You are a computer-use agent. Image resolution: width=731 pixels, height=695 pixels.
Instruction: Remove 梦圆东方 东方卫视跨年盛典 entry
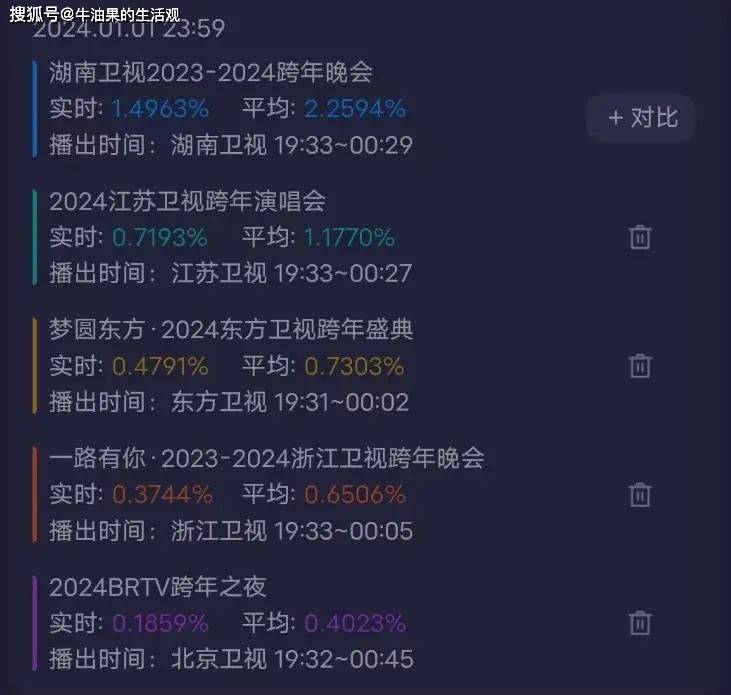[640, 366]
